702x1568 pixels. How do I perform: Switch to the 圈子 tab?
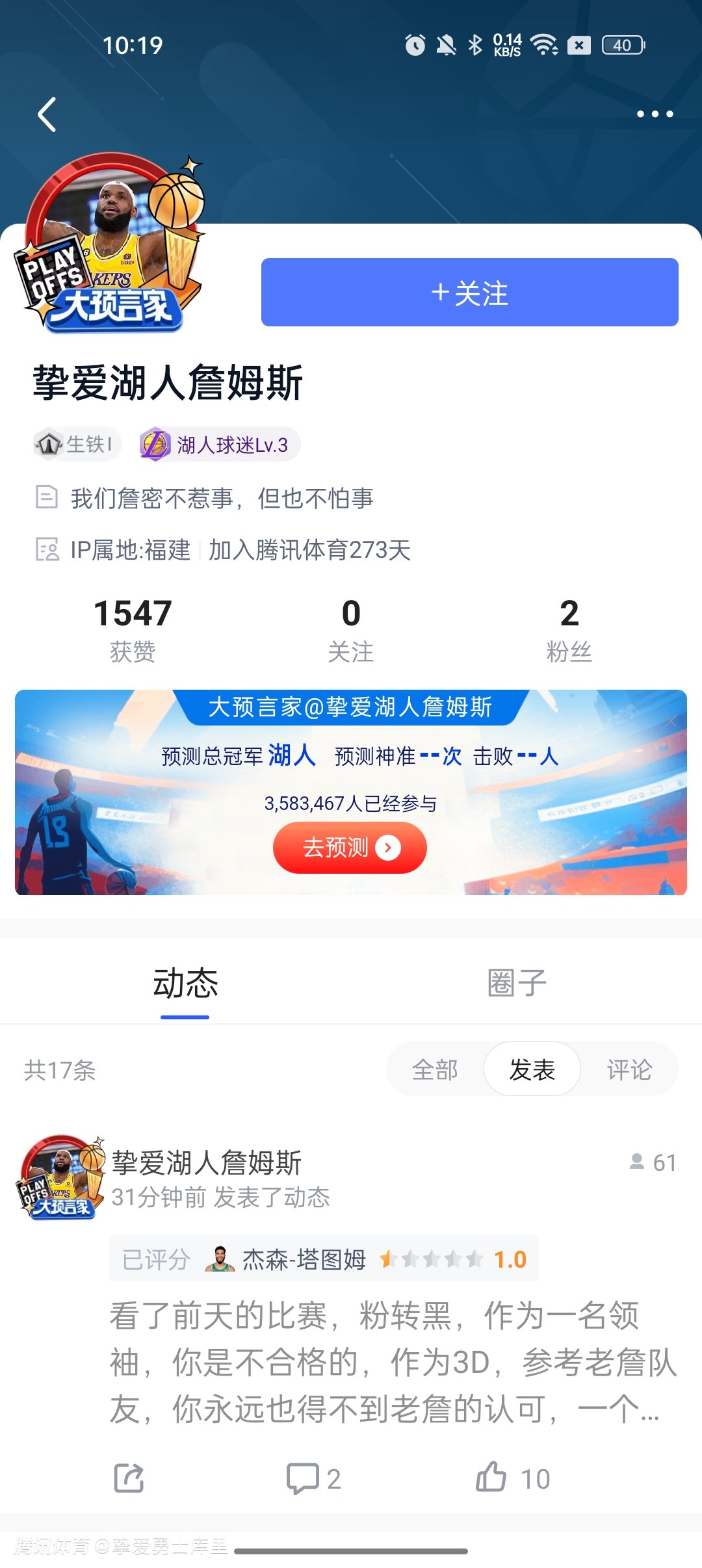coord(517,983)
